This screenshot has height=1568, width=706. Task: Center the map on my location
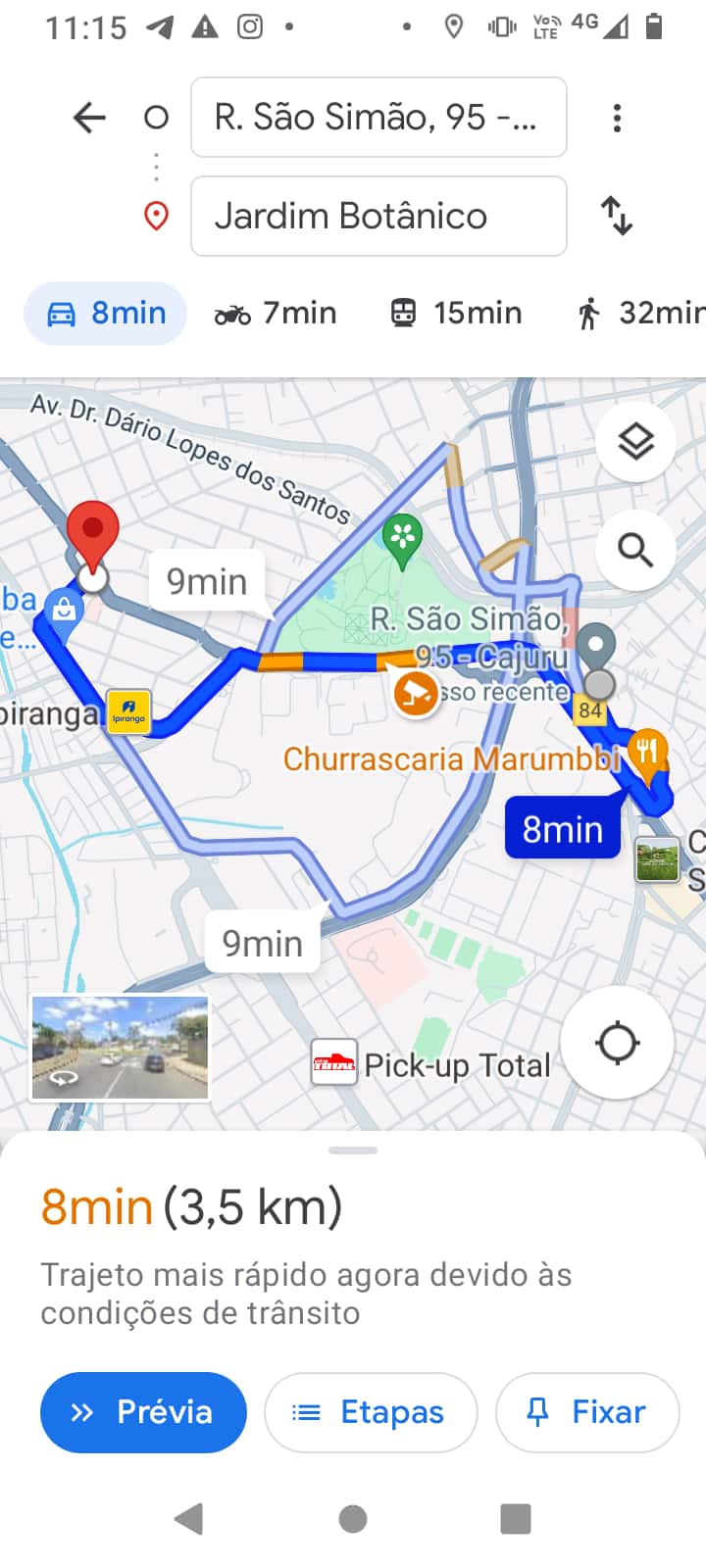pyautogui.click(x=617, y=1043)
